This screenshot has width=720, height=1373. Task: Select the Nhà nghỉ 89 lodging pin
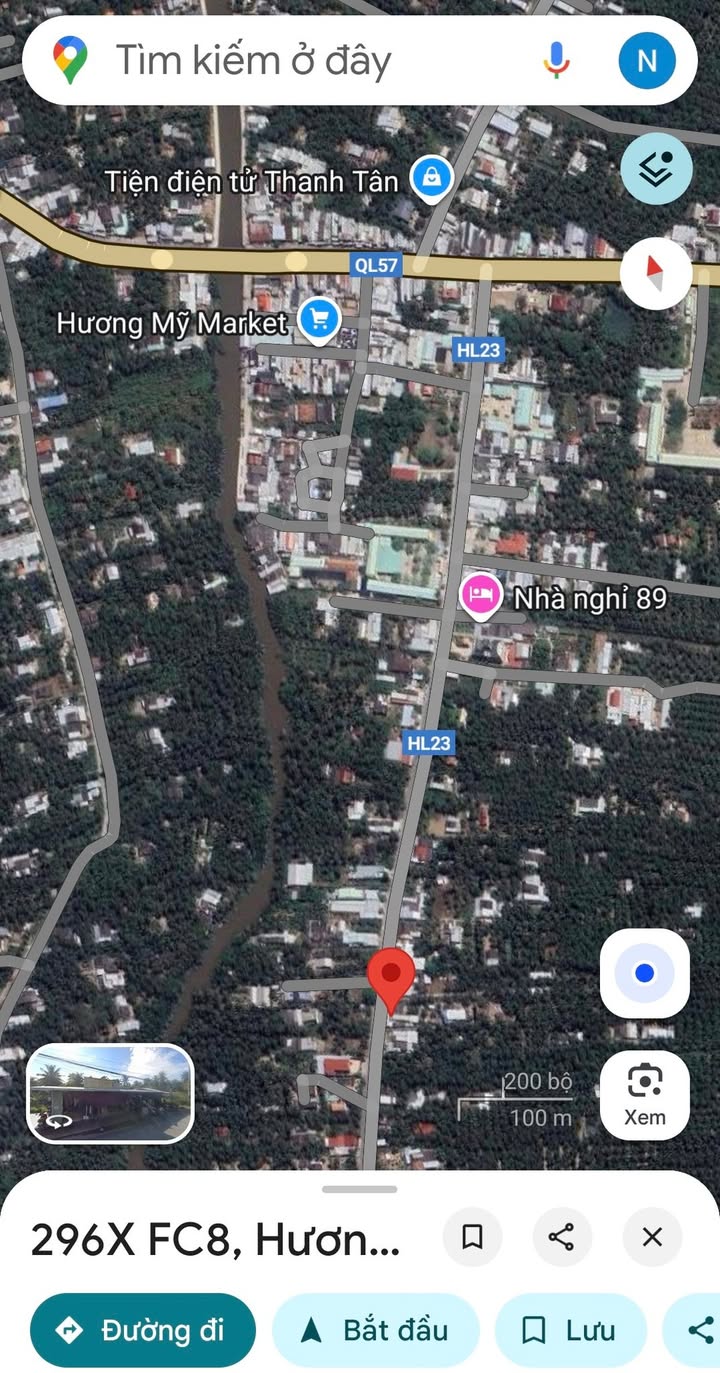tap(480, 596)
